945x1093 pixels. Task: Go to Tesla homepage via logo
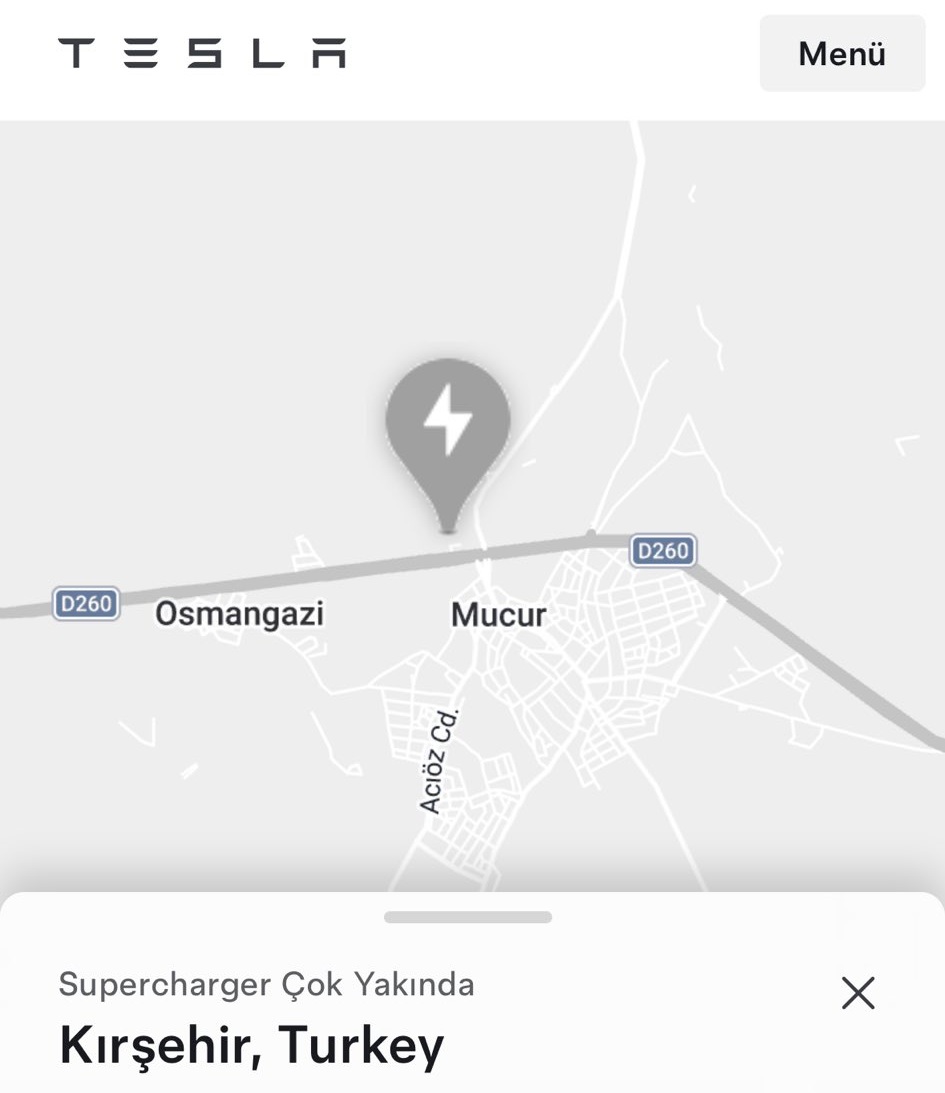(202, 53)
